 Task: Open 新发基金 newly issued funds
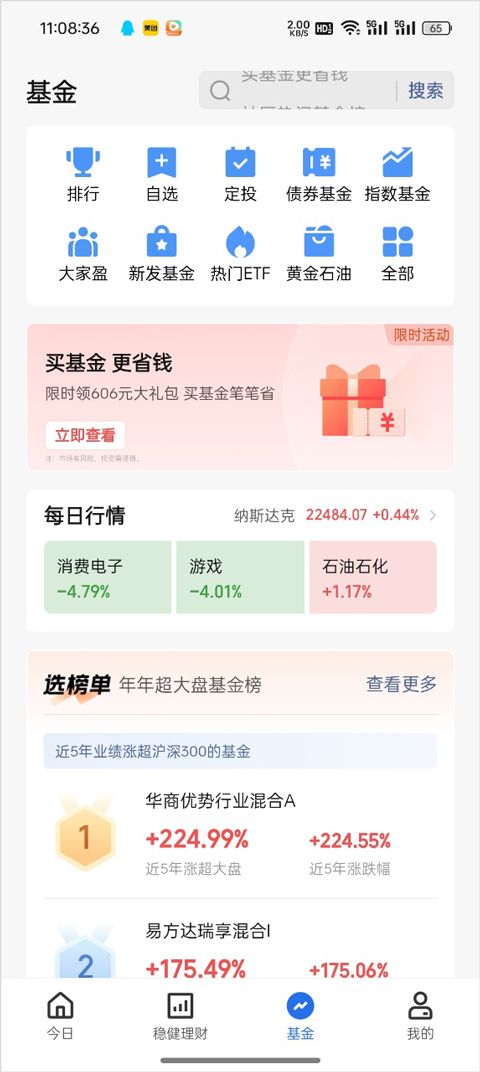coord(162,254)
